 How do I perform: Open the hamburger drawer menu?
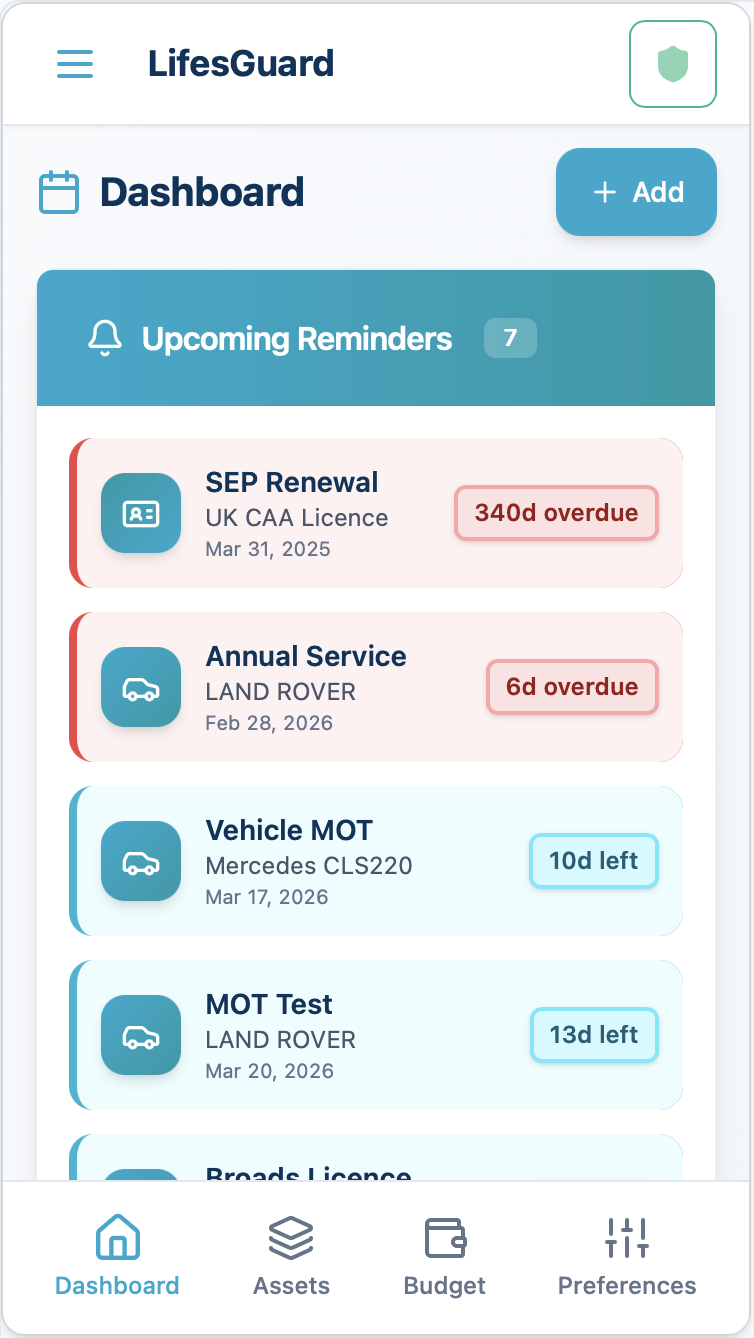[x=75, y=64]
